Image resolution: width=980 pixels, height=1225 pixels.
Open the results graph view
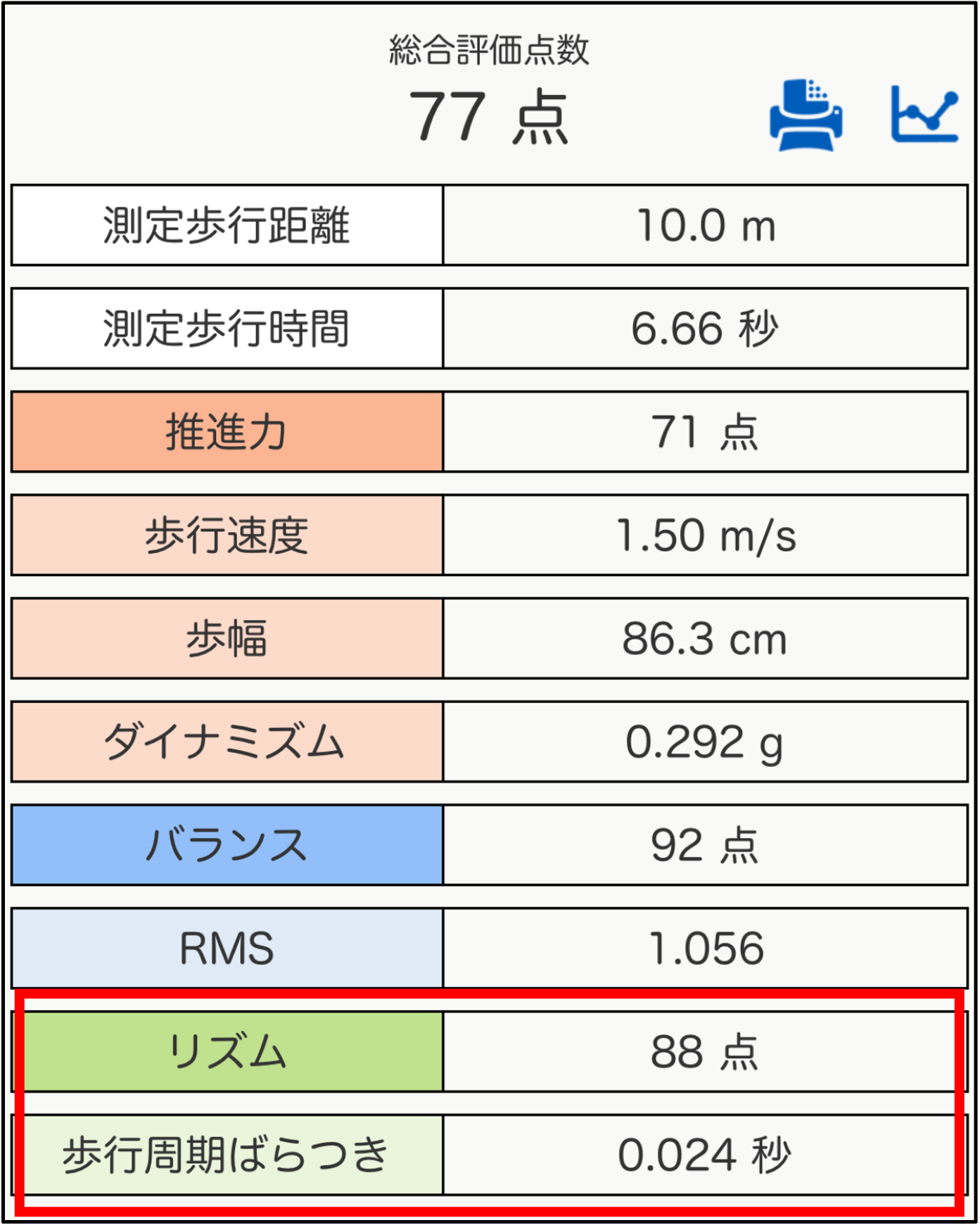coord(924,115)
